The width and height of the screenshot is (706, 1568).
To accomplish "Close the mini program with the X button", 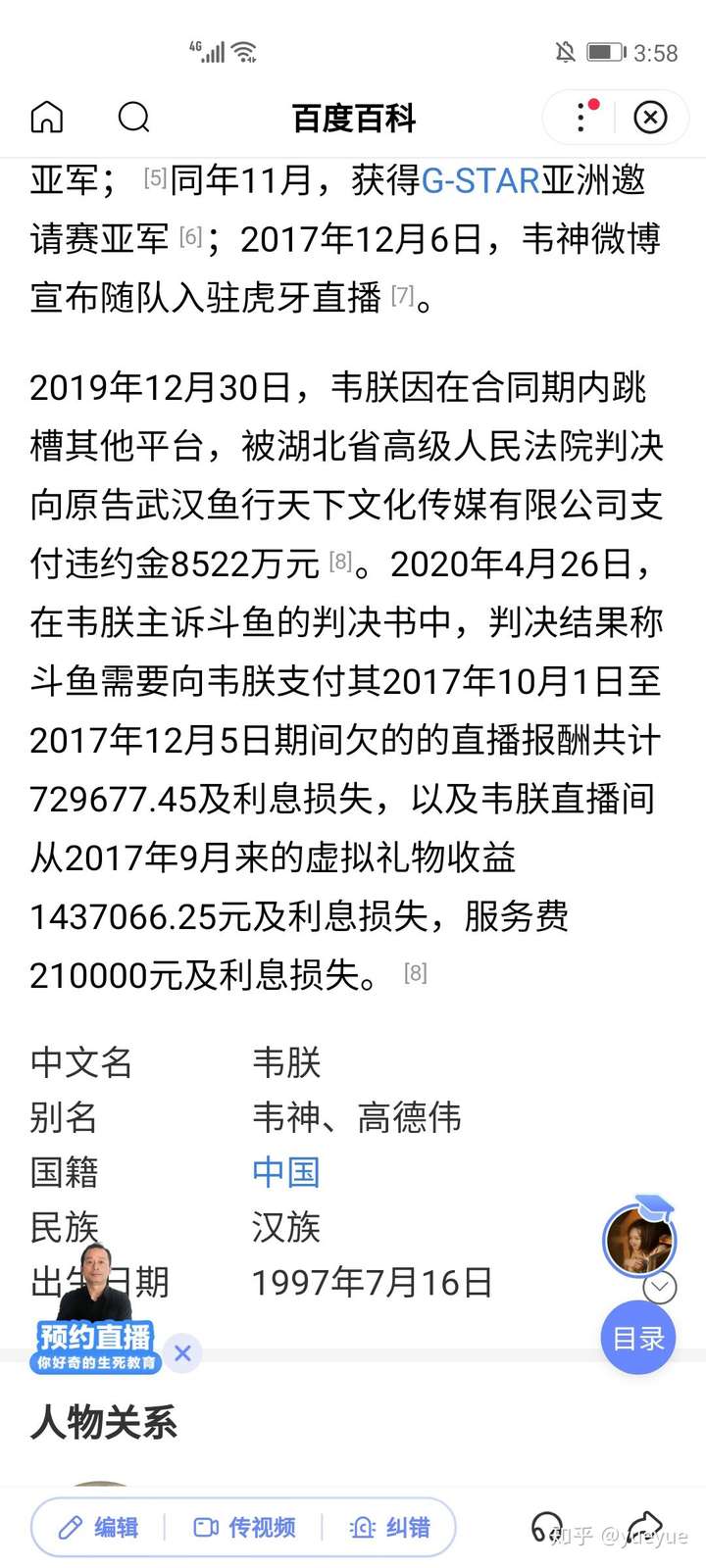I will [x=650, y=118].
